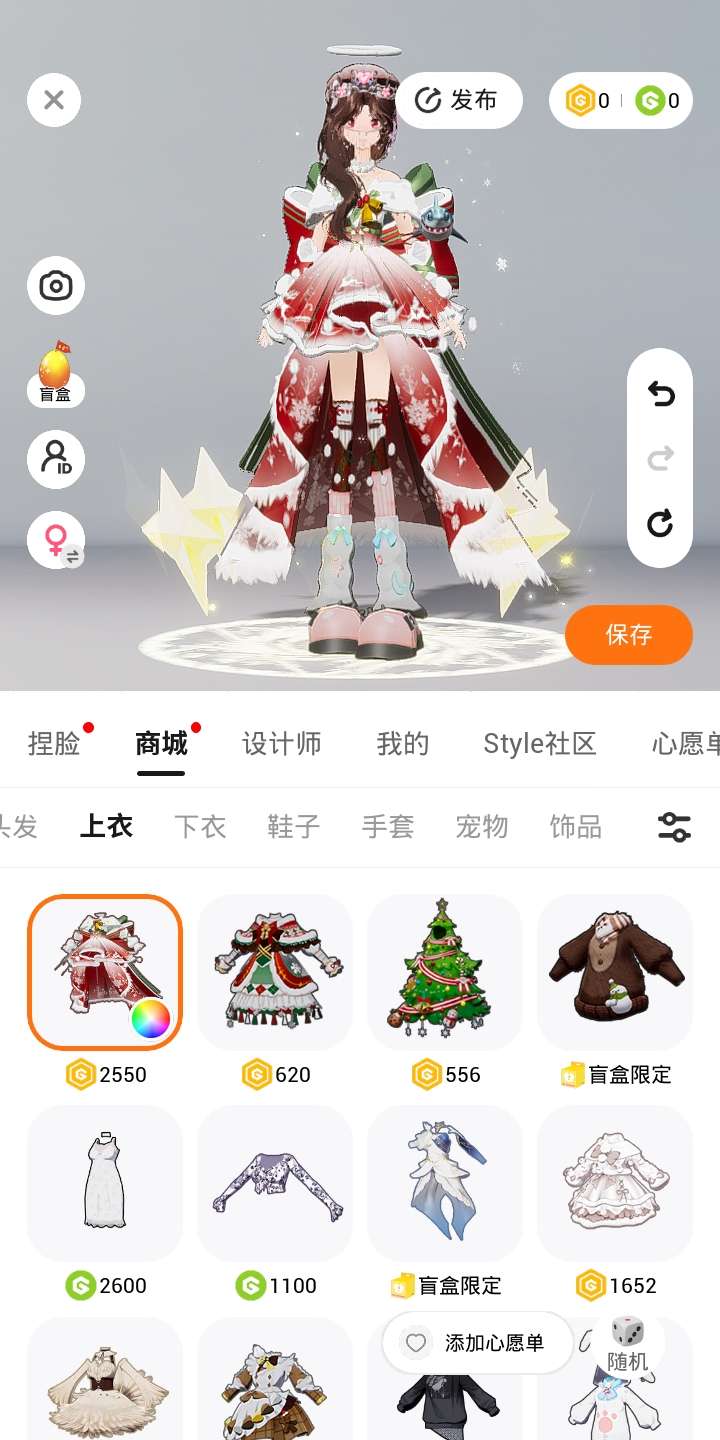This screenshot has width=720, height=1440.
Task: Save the outfit with 保存
Action: tap(628, 634)
